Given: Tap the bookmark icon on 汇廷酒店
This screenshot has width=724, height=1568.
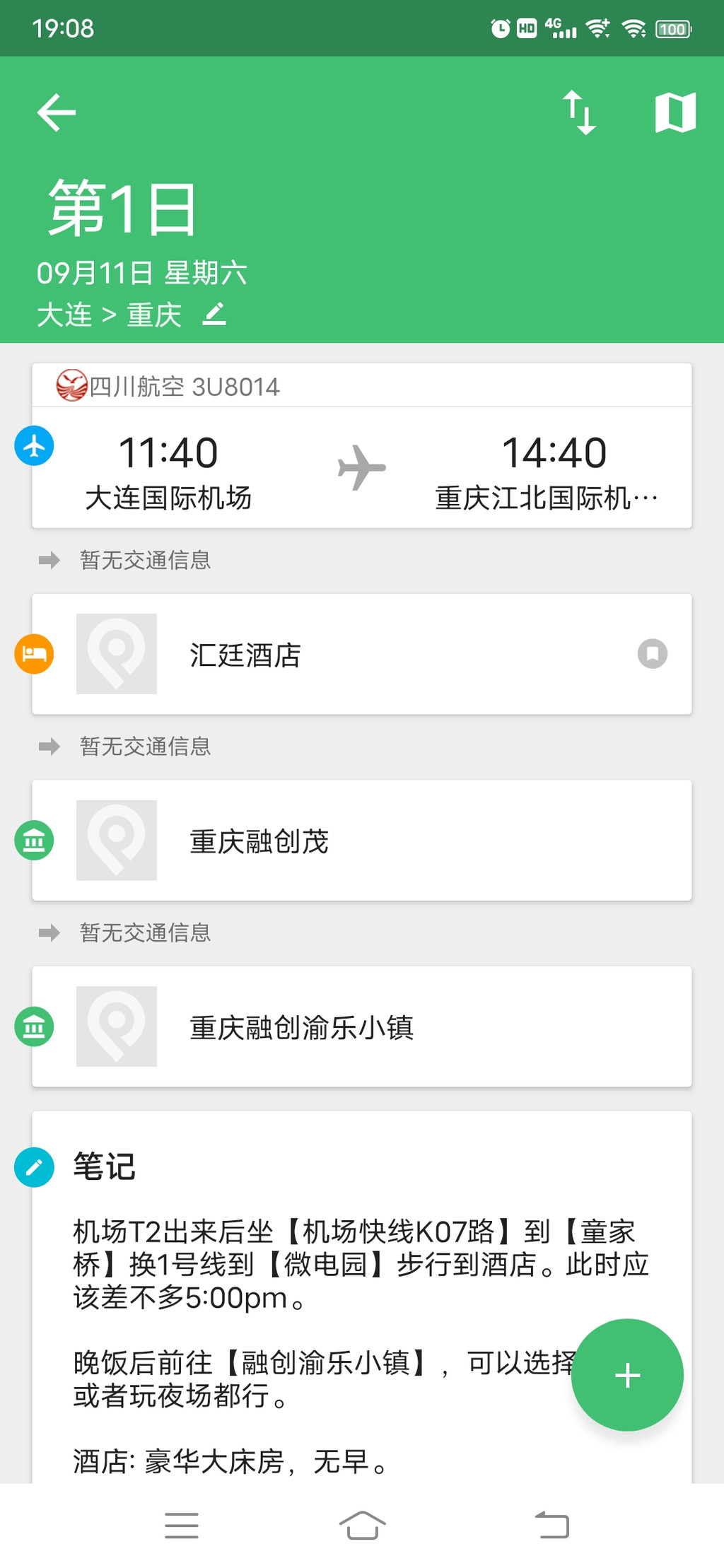Looking at the screenshot, I should (x=652, y=654).
